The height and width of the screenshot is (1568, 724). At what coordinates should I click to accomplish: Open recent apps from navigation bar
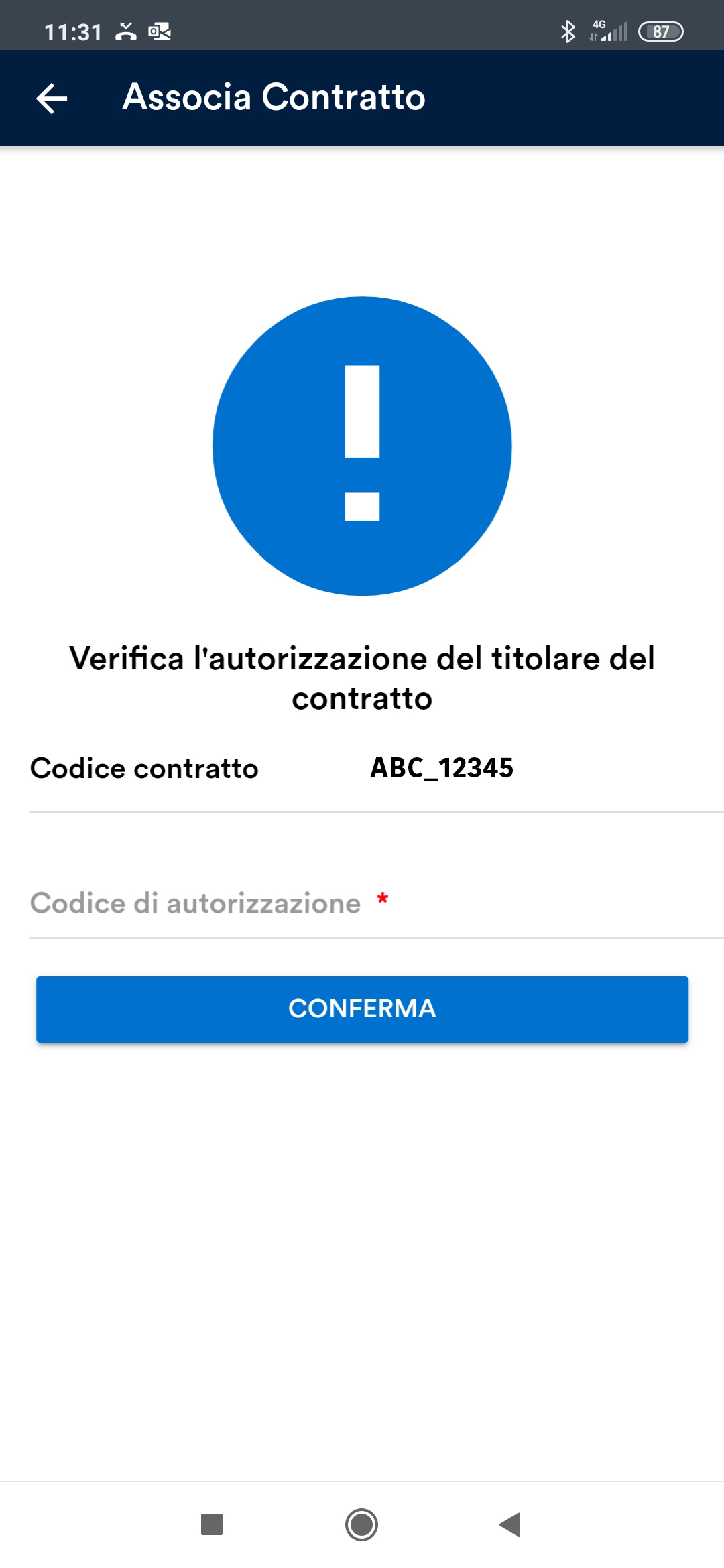(x=212, y=1524)
